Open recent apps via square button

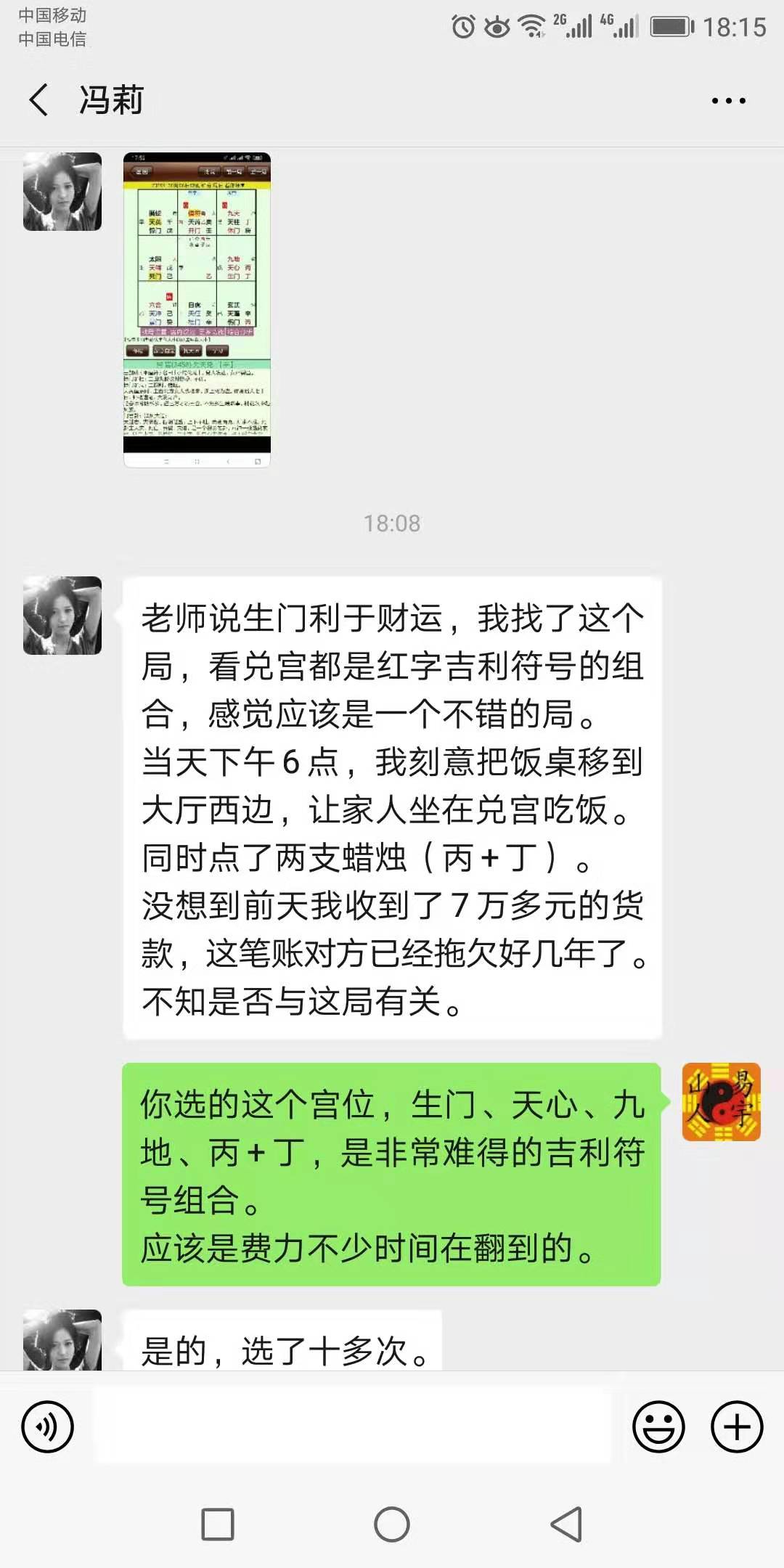click(218, 1524)
